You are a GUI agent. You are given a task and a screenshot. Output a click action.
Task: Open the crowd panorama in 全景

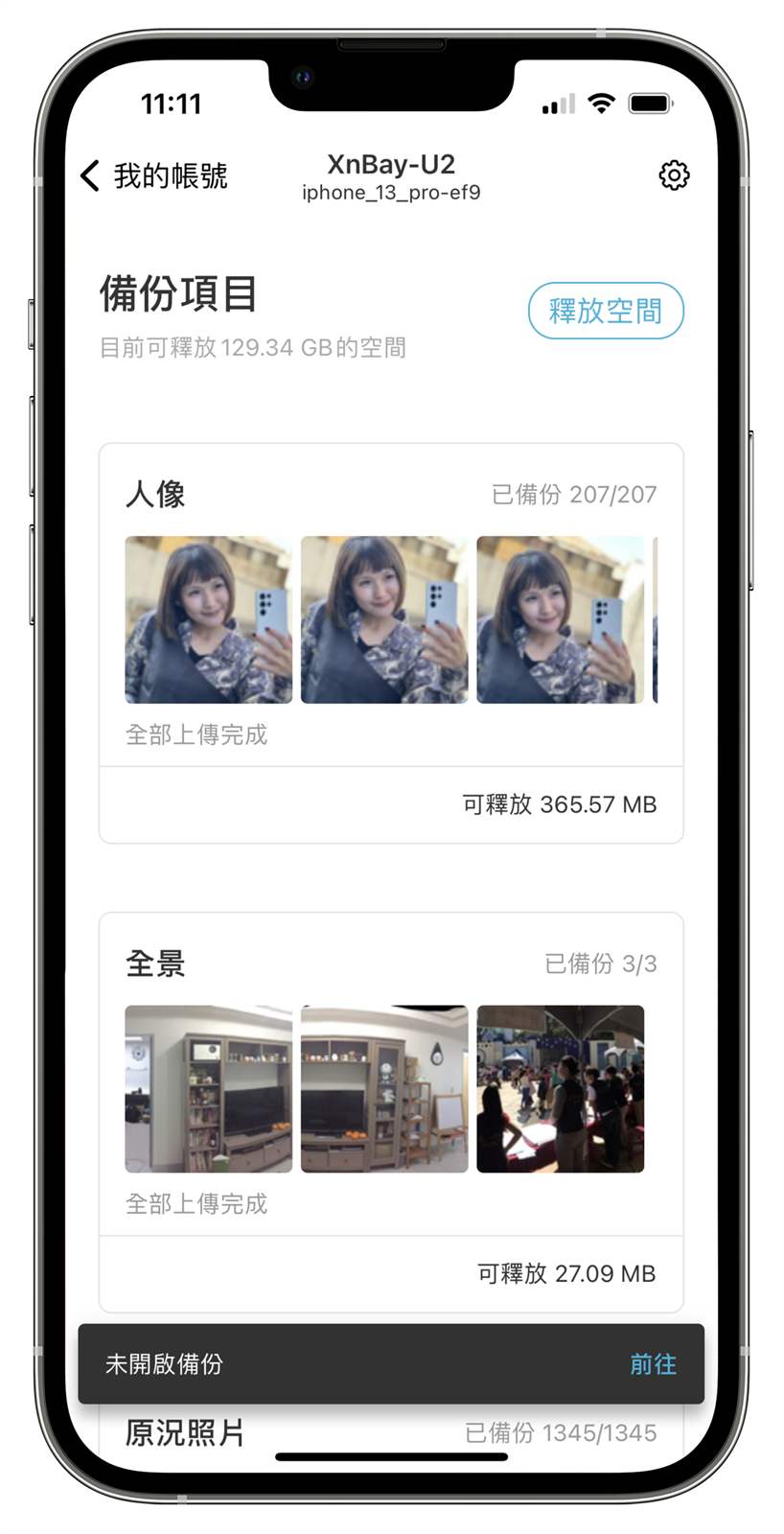560,1088
